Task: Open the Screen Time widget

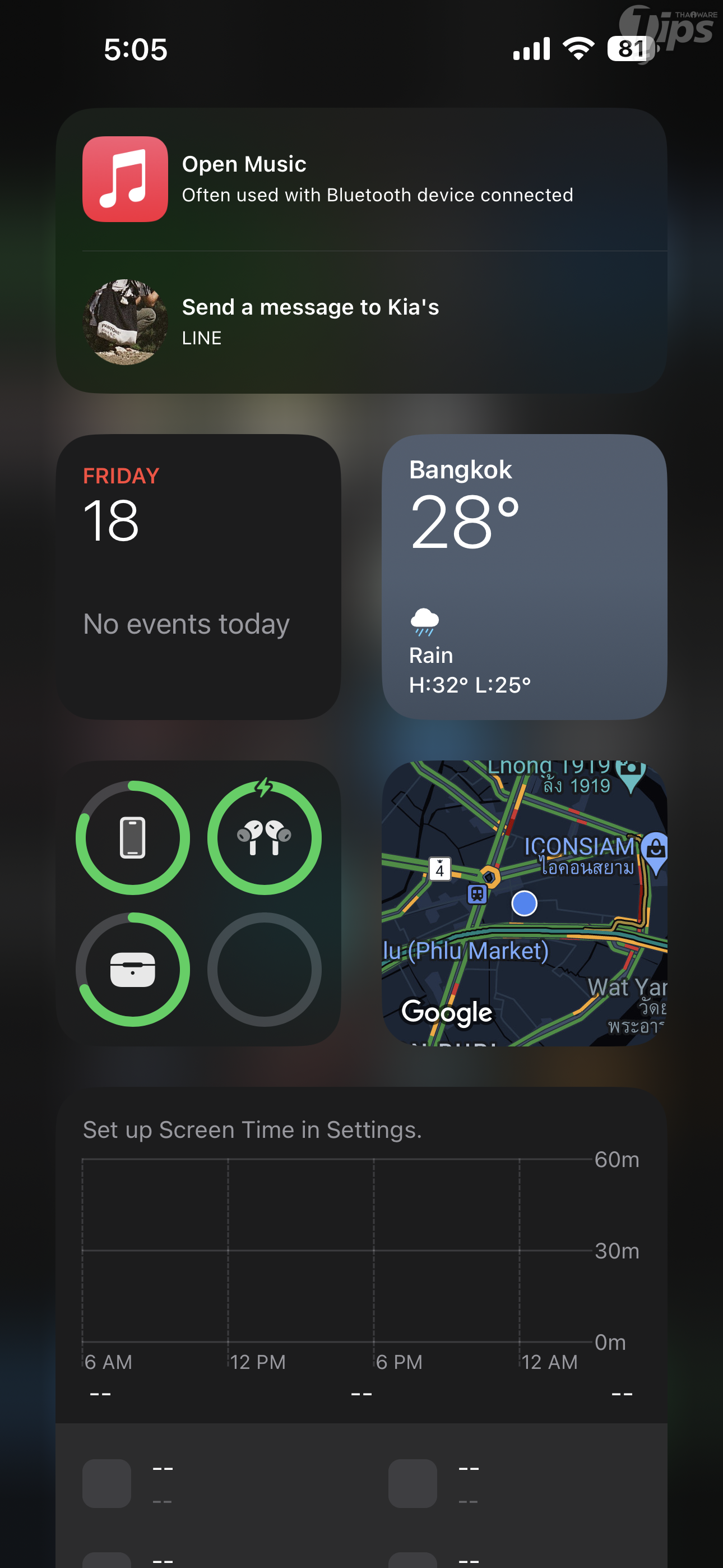Action: coord(361,1278)
